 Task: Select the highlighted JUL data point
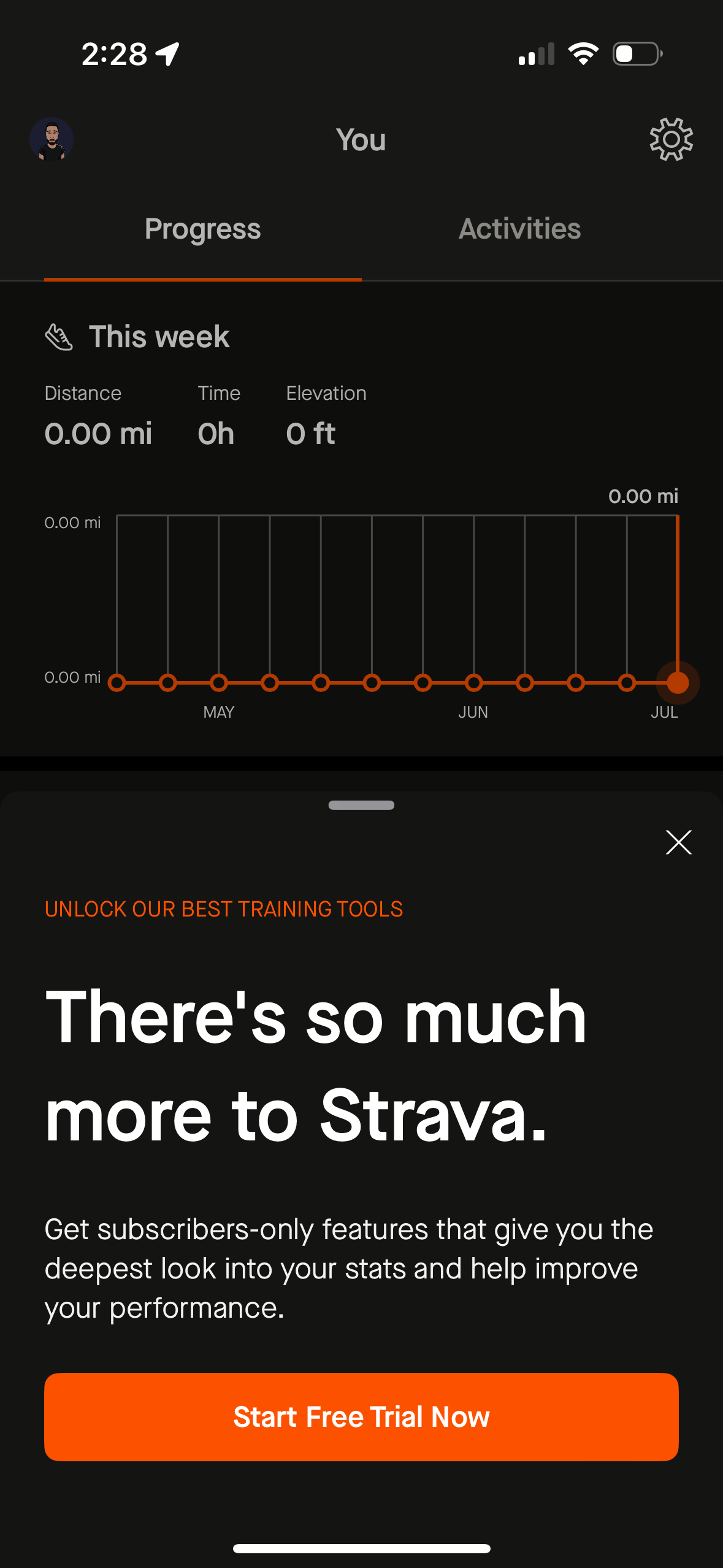coord(678,682)
